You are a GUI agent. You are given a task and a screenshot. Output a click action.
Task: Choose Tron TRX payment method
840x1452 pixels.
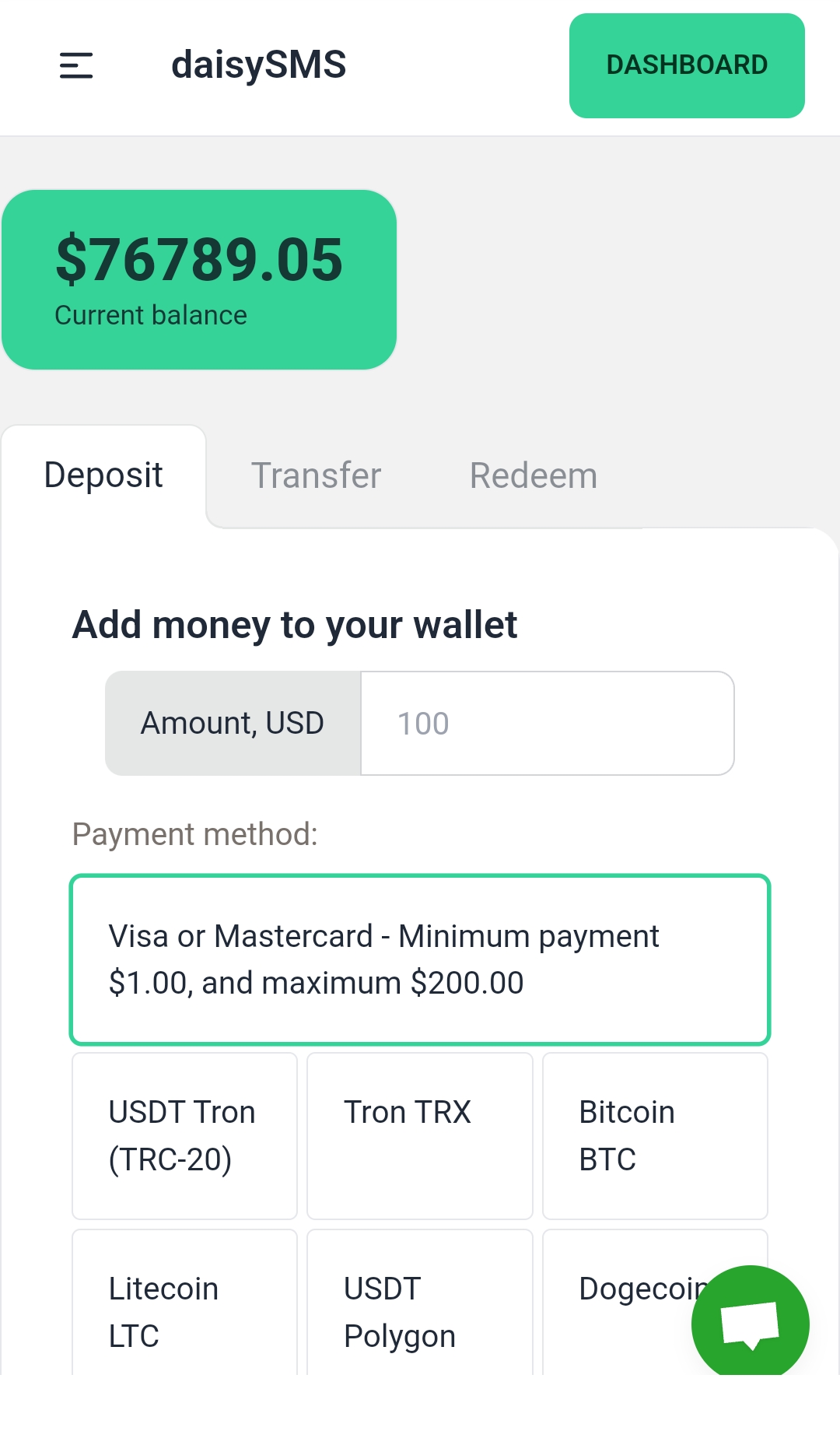coord(420,1136)
